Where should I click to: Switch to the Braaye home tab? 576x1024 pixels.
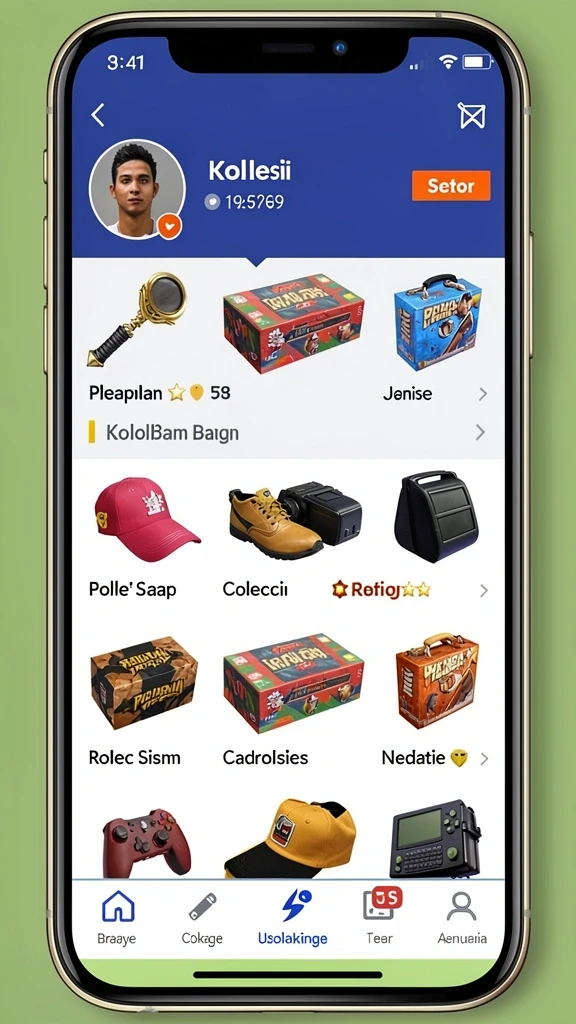coord(117,918)
